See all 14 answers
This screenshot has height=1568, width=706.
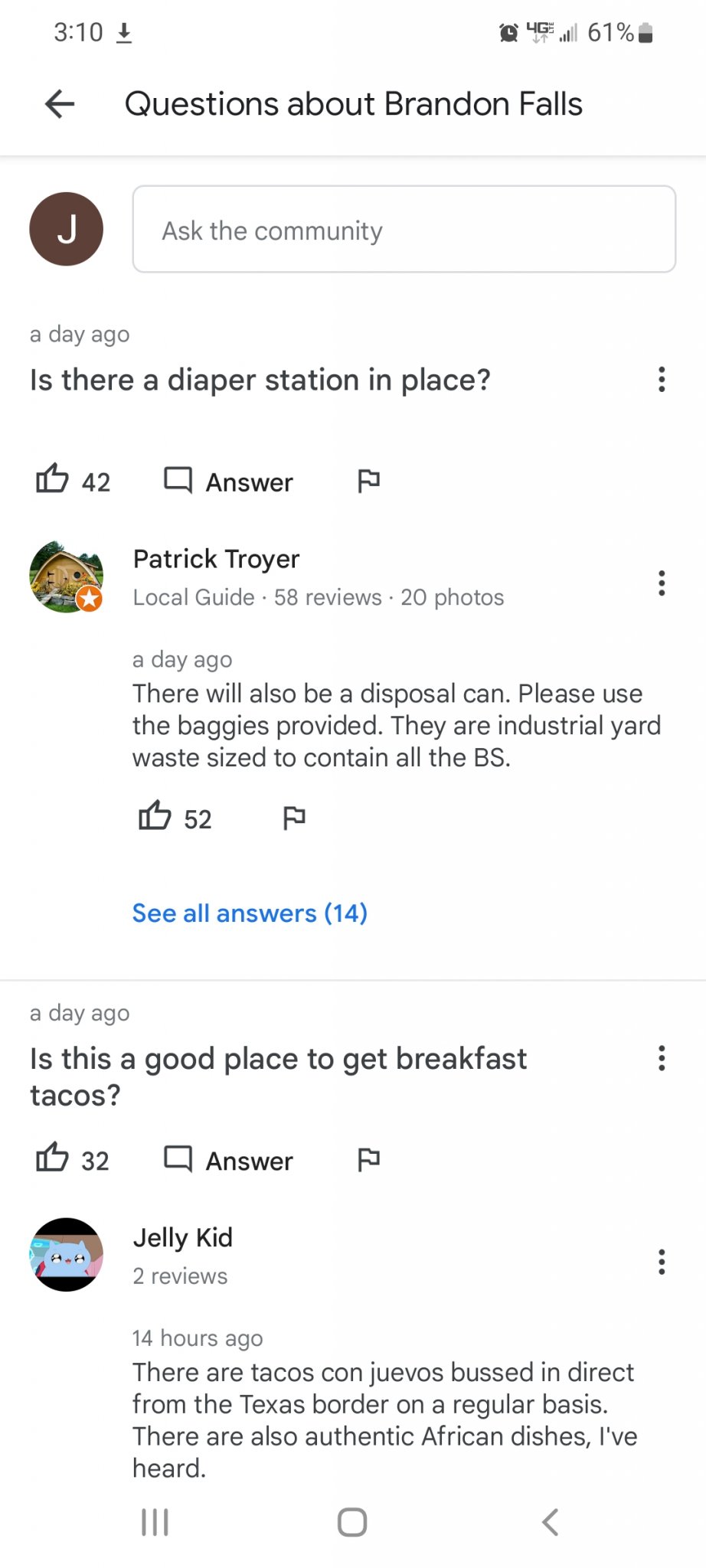pos(250,913)
